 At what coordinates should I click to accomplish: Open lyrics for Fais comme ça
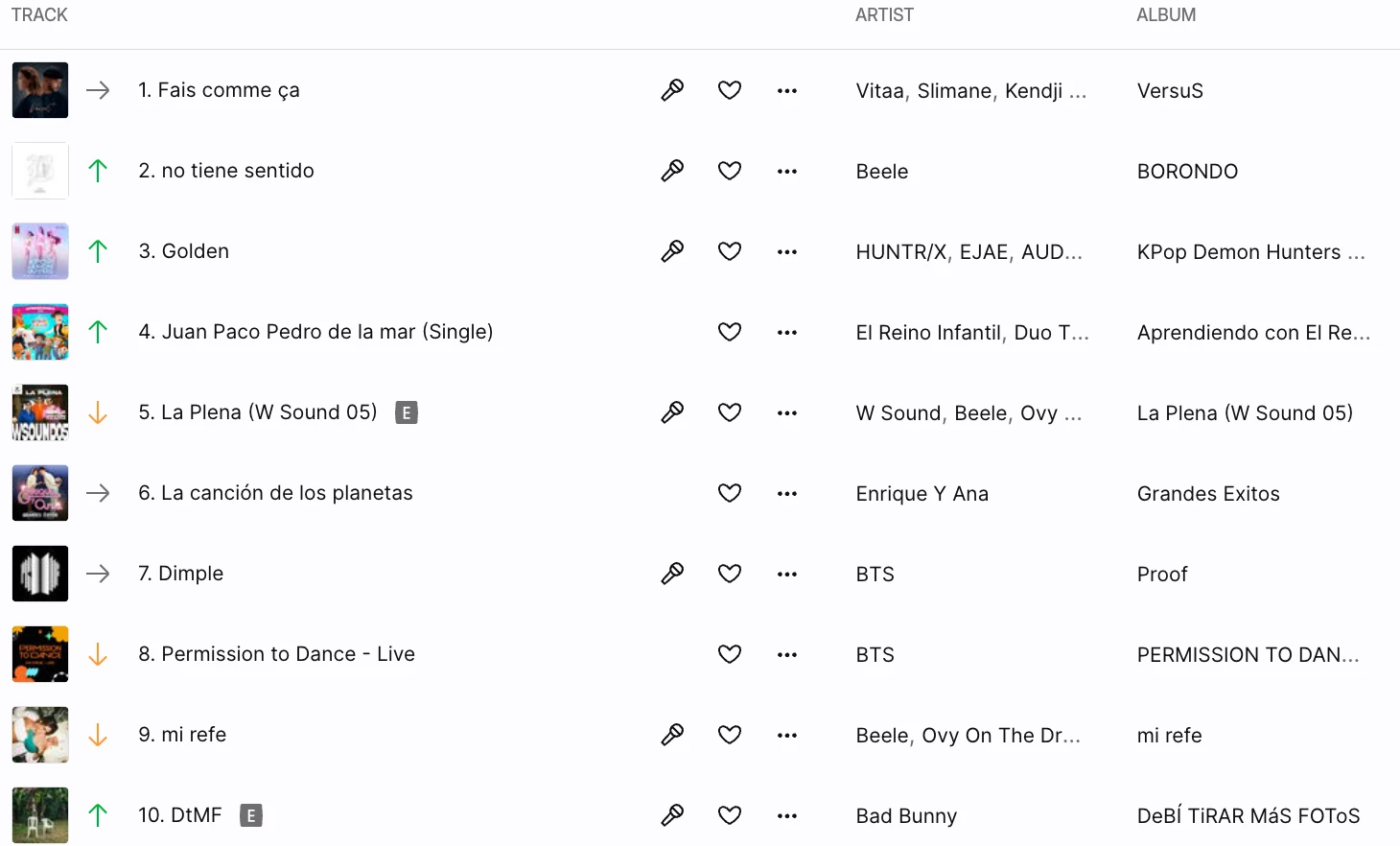click(x=672, y=90)
